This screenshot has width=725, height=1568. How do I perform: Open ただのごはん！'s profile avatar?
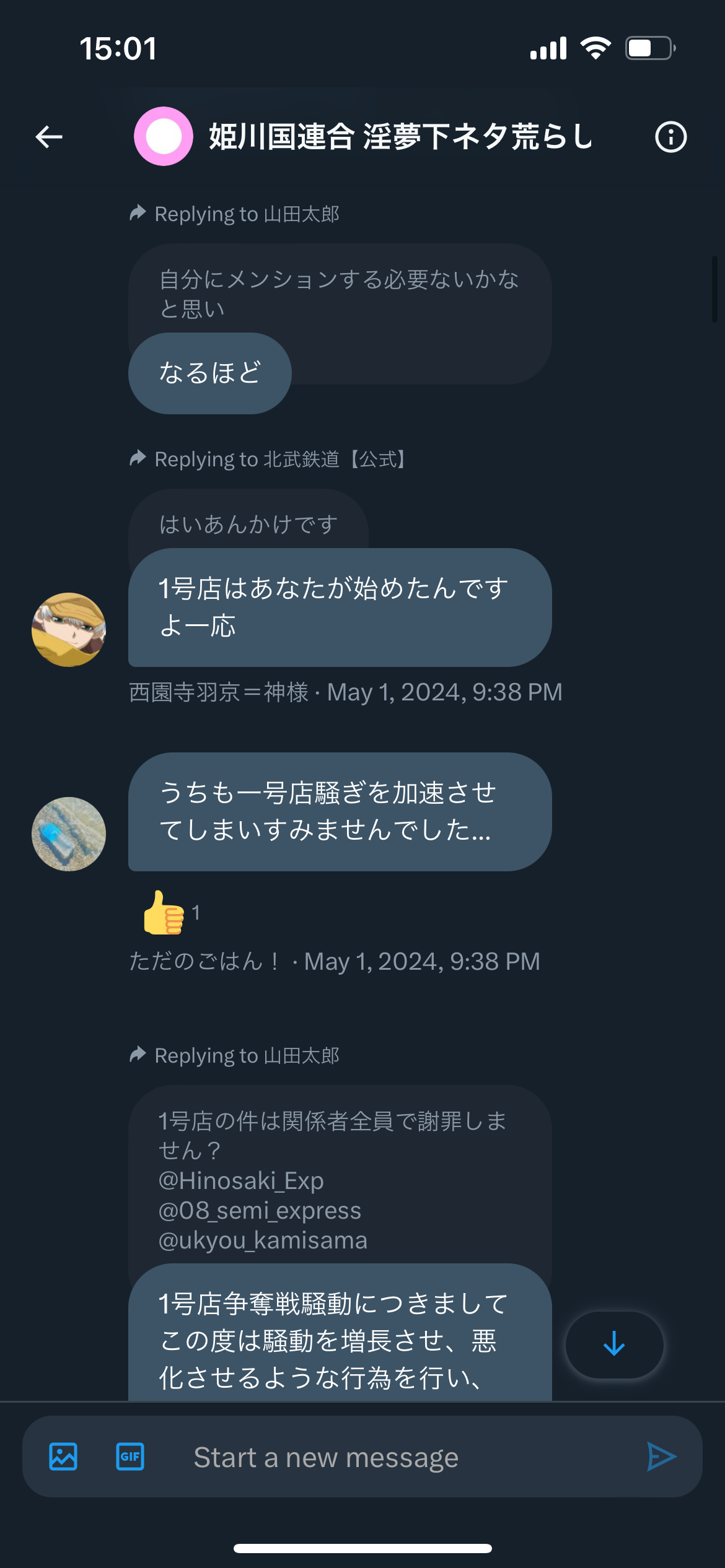[x=69, y=834]
